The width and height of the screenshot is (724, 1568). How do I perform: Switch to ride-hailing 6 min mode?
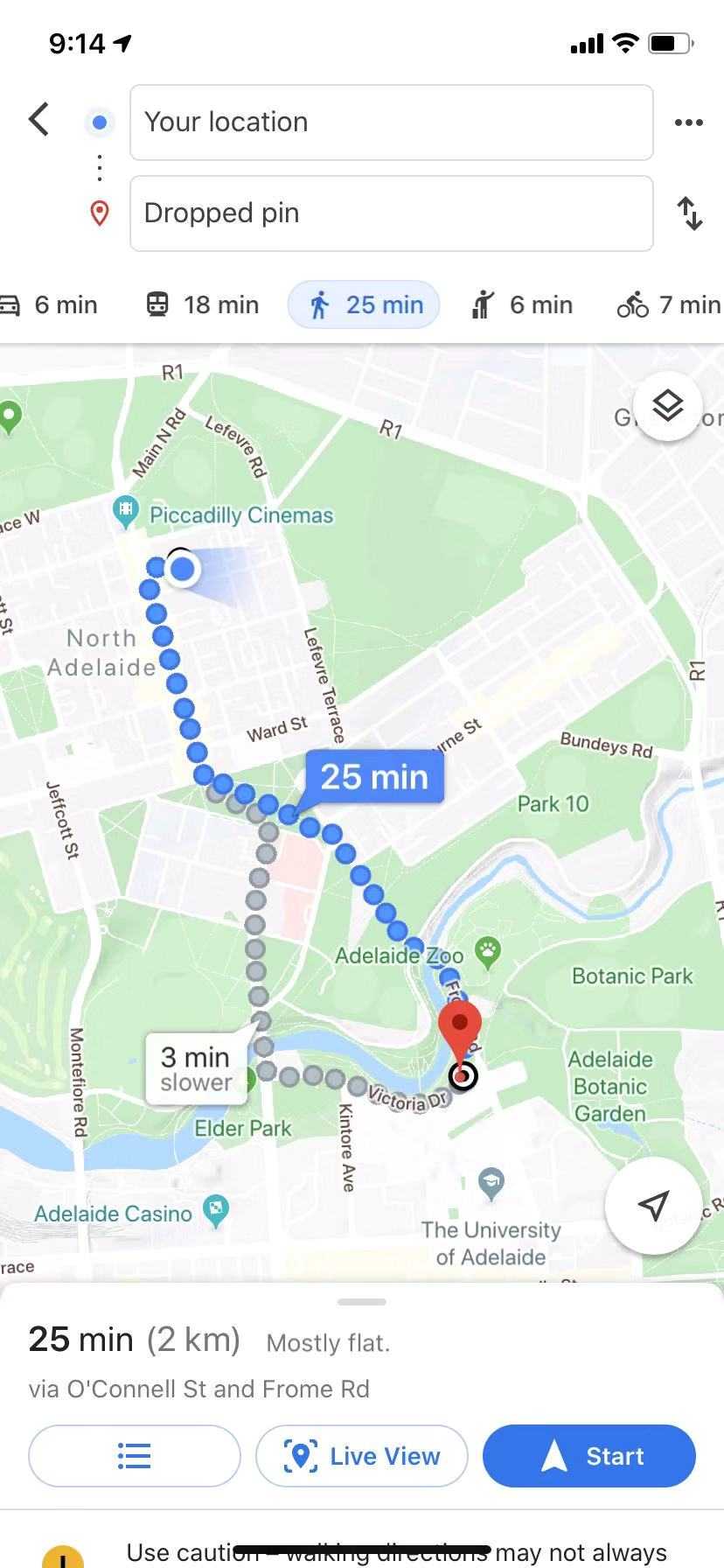[522, 304]
